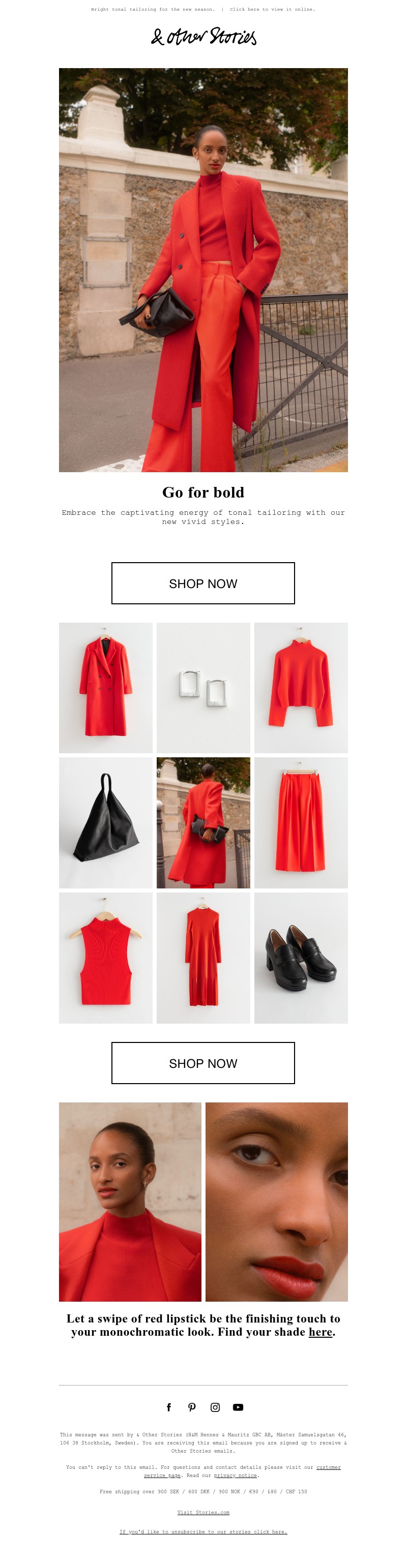Follow the 'here' lipstick shade link
The image size is (407, 1568).
click(x=320, y=1332)
